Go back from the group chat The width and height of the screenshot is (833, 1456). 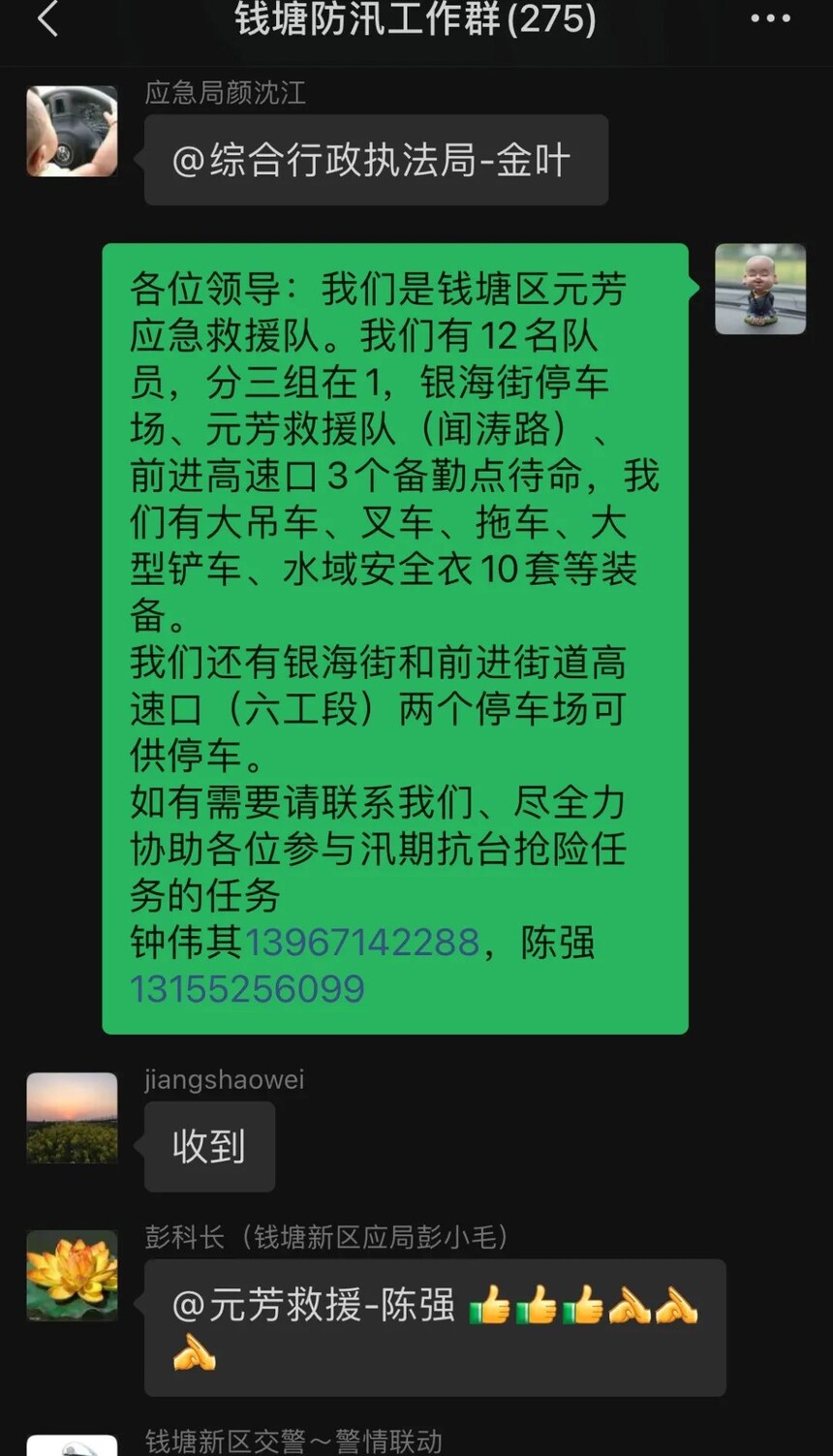[x=47, y=18]
